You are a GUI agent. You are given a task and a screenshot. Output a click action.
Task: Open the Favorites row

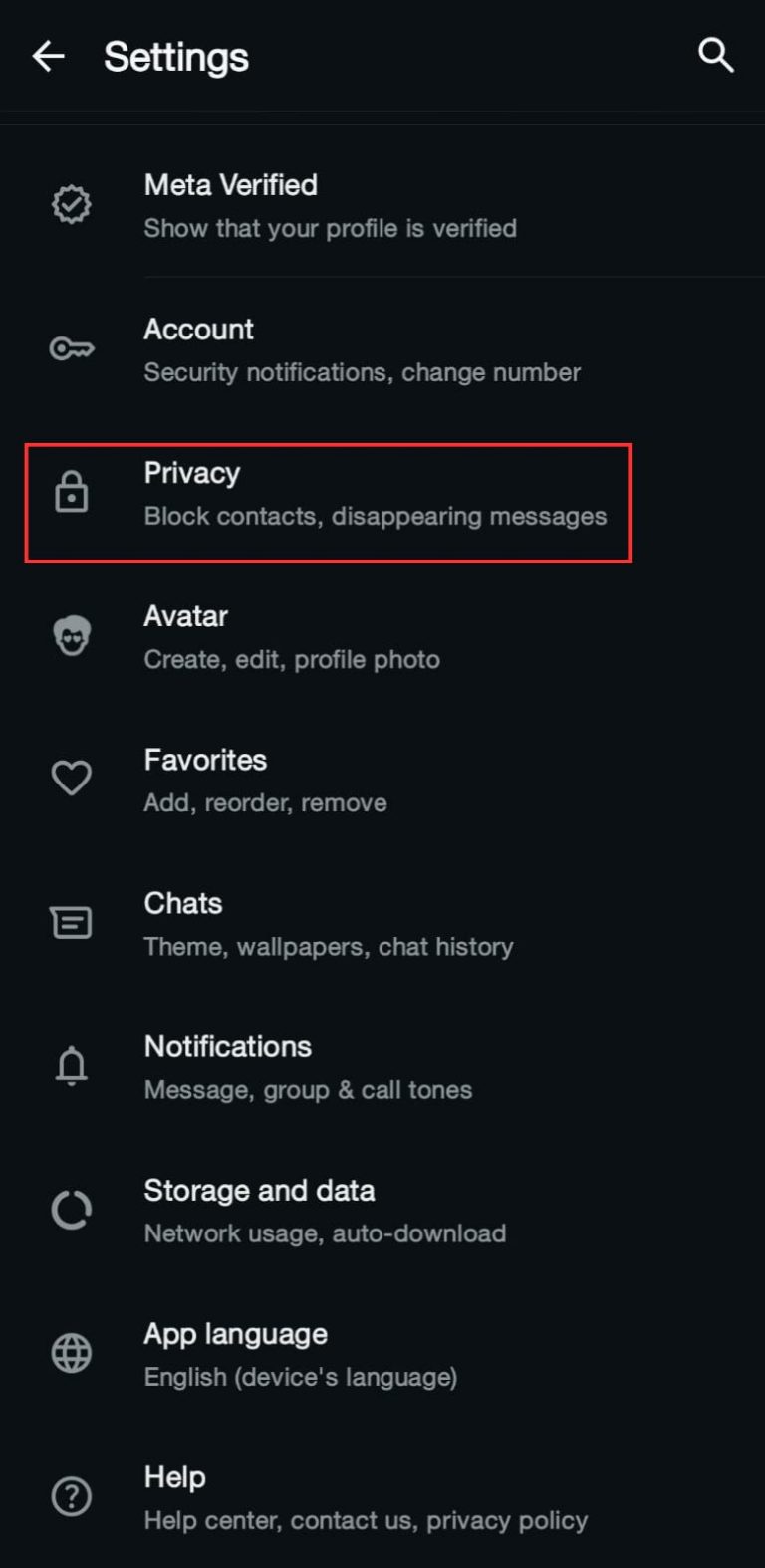pyautogui.click(x=382, y=781)
